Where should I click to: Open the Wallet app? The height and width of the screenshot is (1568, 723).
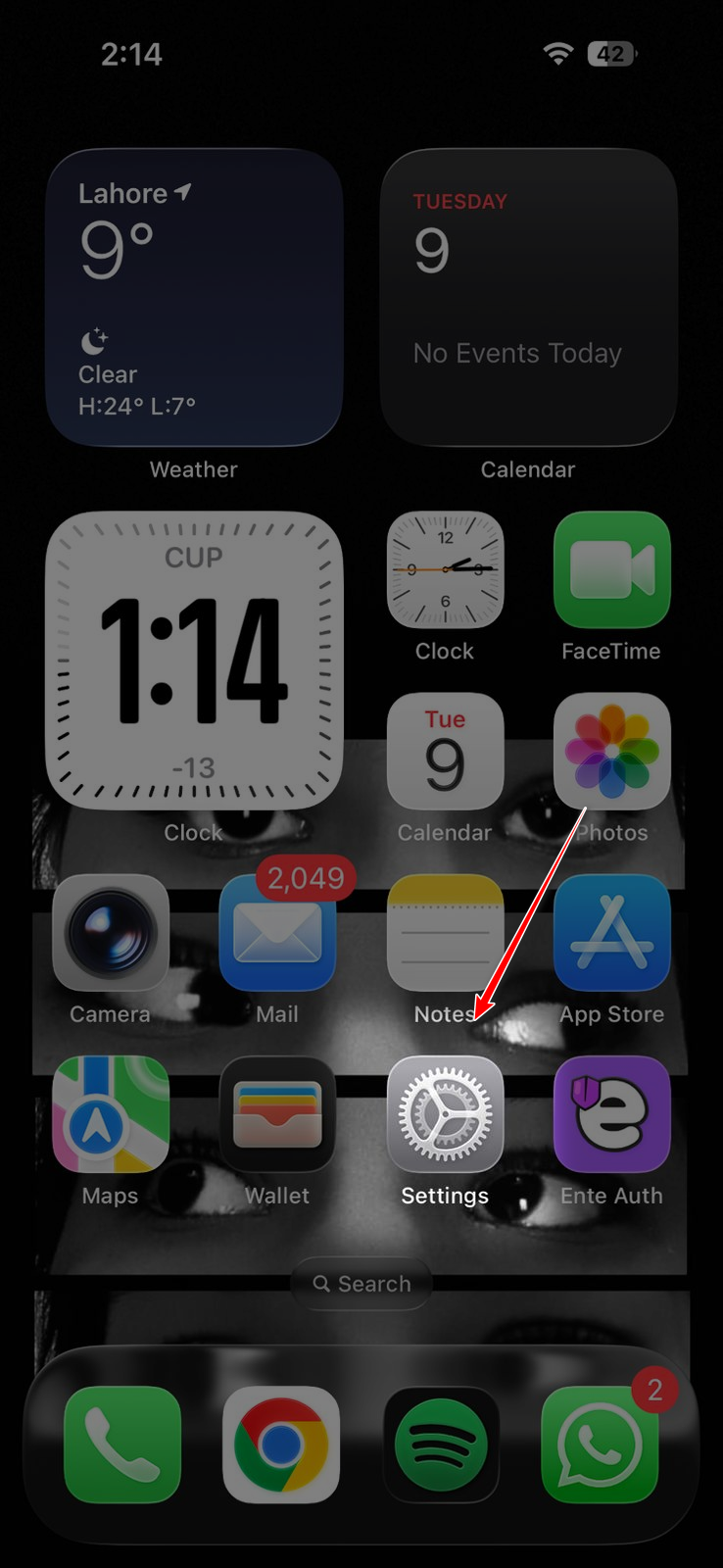pyautogui.click(x=277, y=1114)
